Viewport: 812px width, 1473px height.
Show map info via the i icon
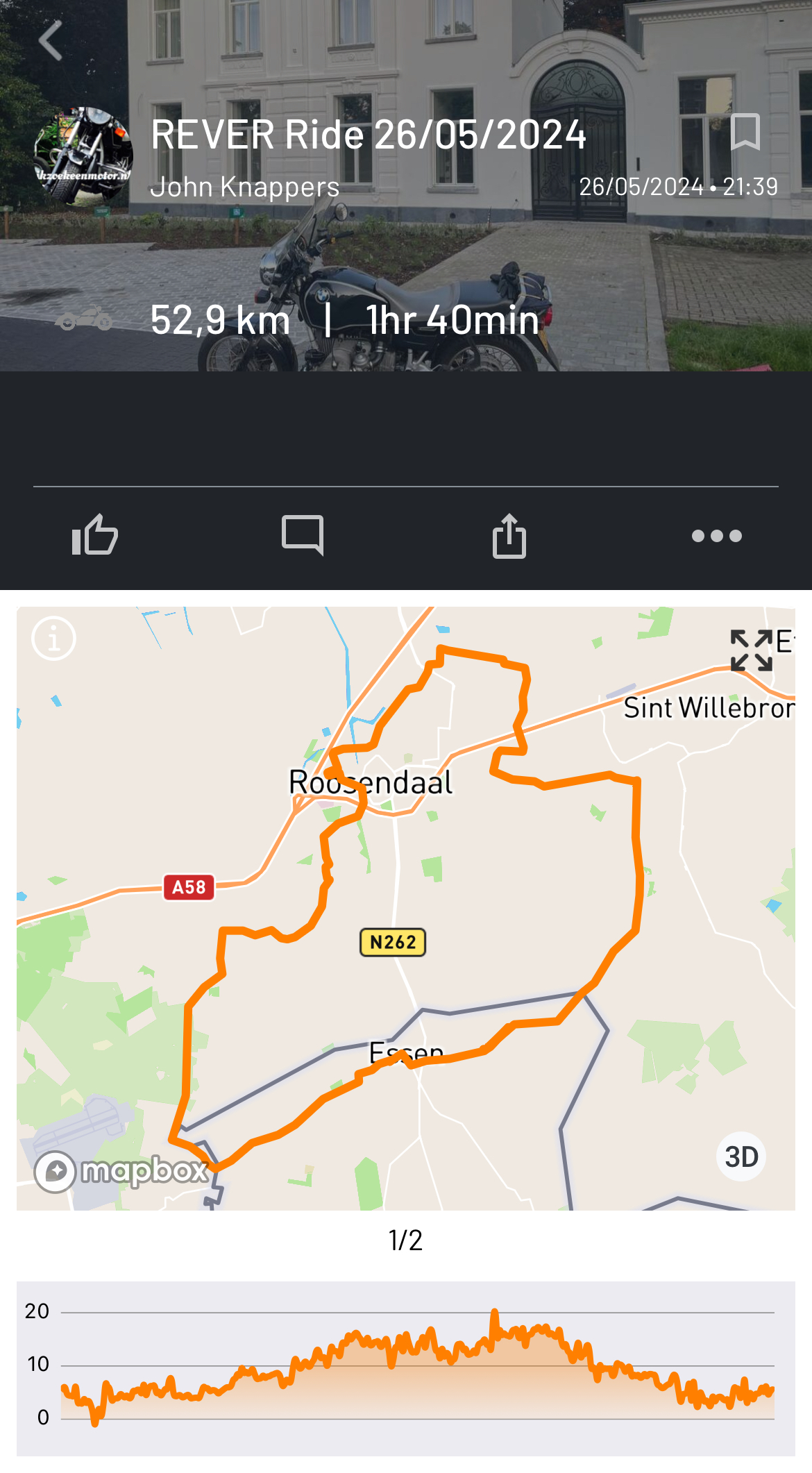[54, 638]
